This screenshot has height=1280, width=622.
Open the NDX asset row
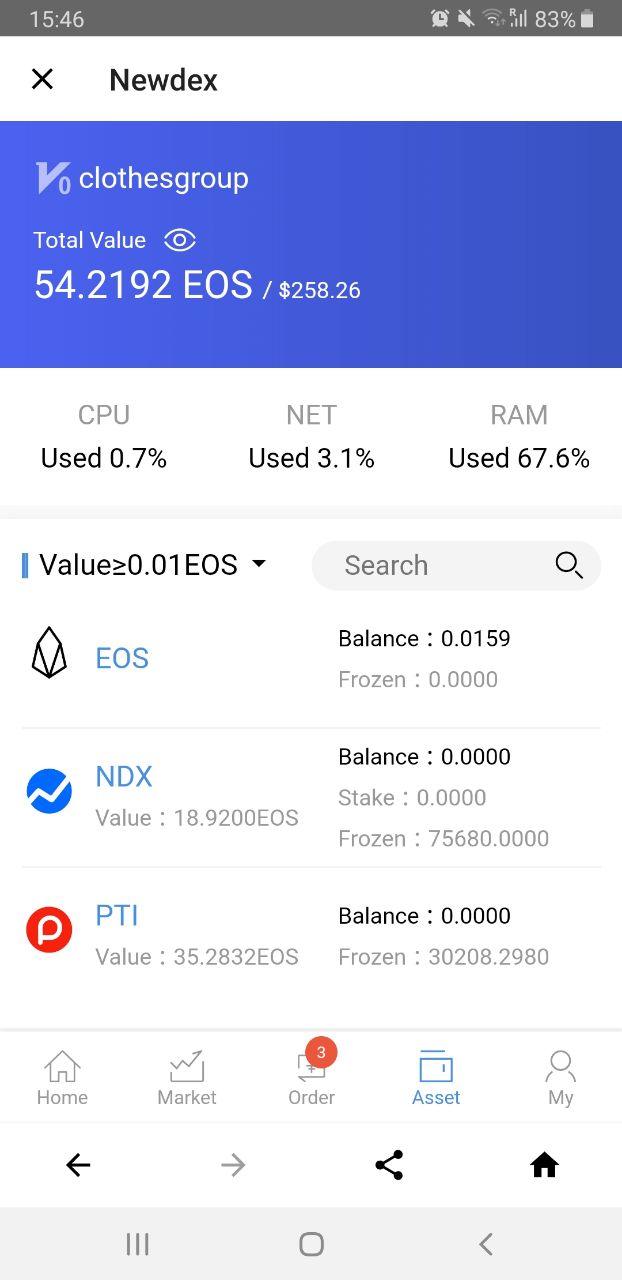click(311, 798)
